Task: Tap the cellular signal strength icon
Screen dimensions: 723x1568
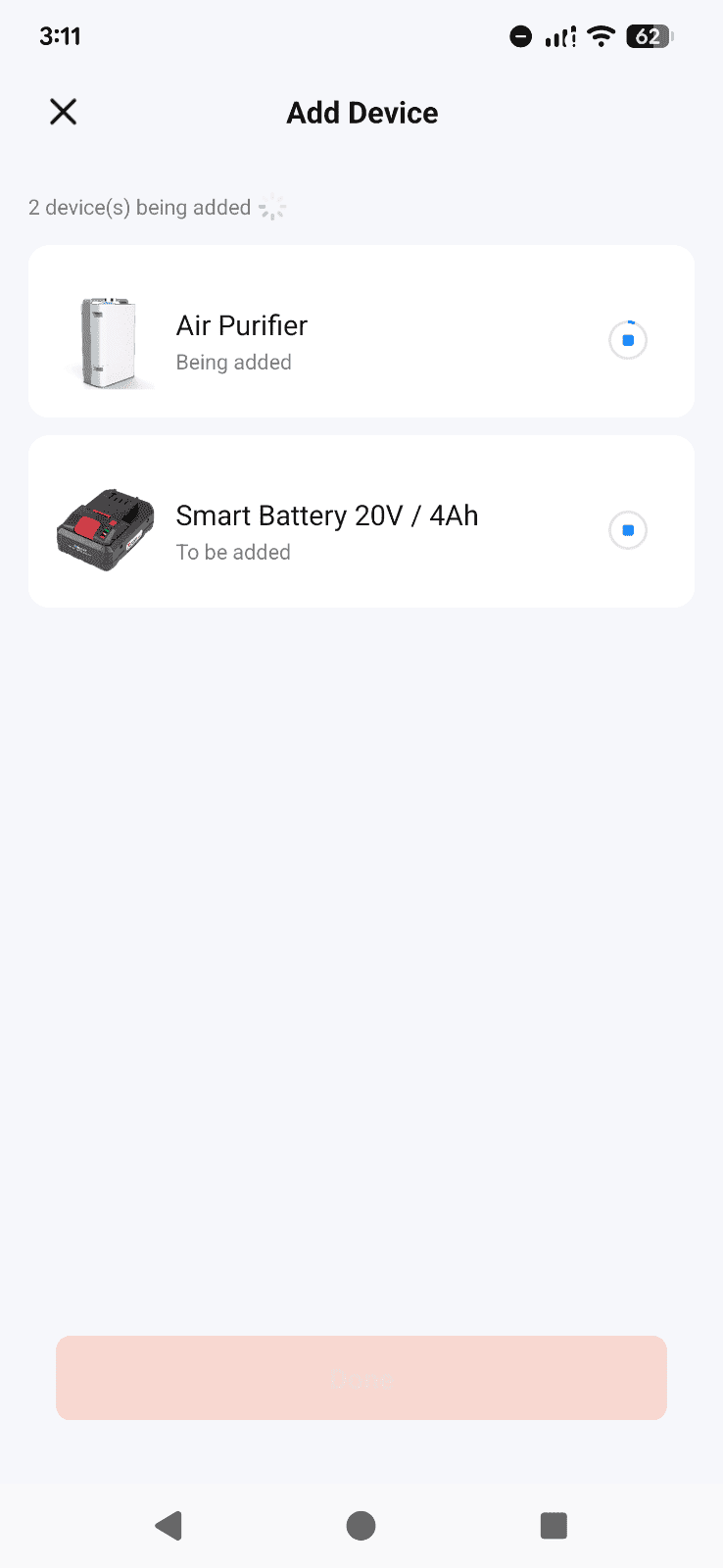Action: pos(560,35)
